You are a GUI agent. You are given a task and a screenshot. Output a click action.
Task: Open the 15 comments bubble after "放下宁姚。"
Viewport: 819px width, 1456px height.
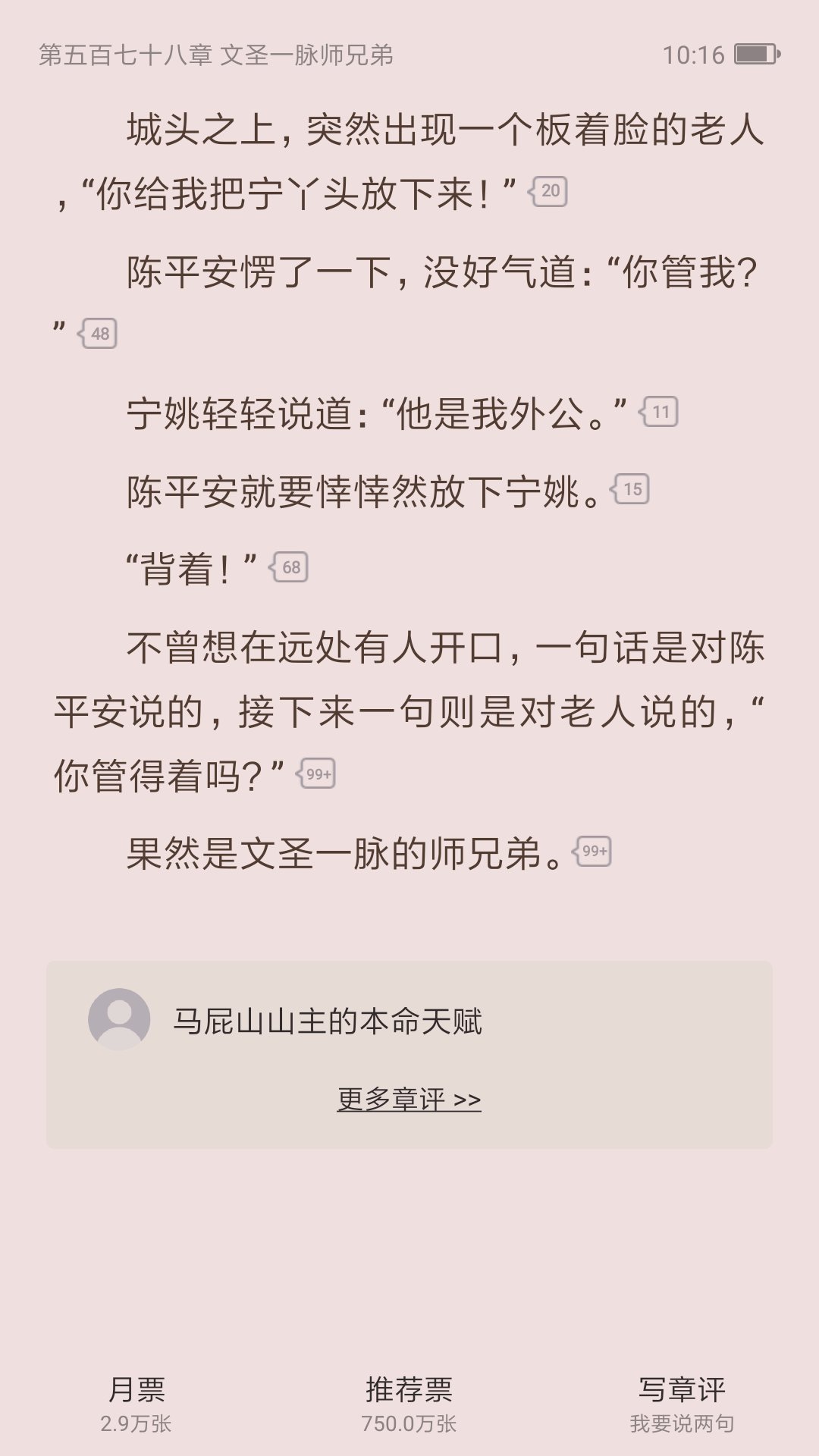tap(629, 489)
